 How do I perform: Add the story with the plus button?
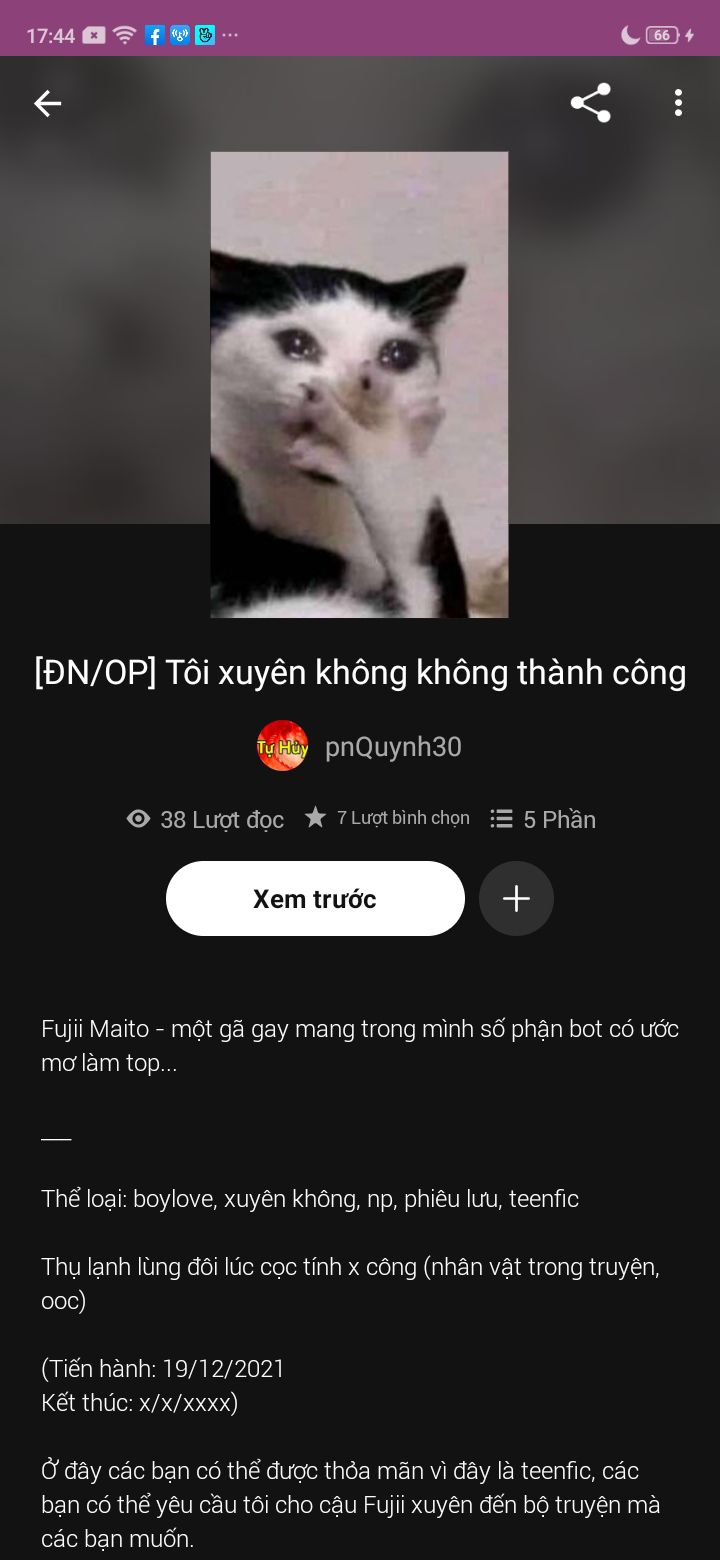(x=516, y=898)
